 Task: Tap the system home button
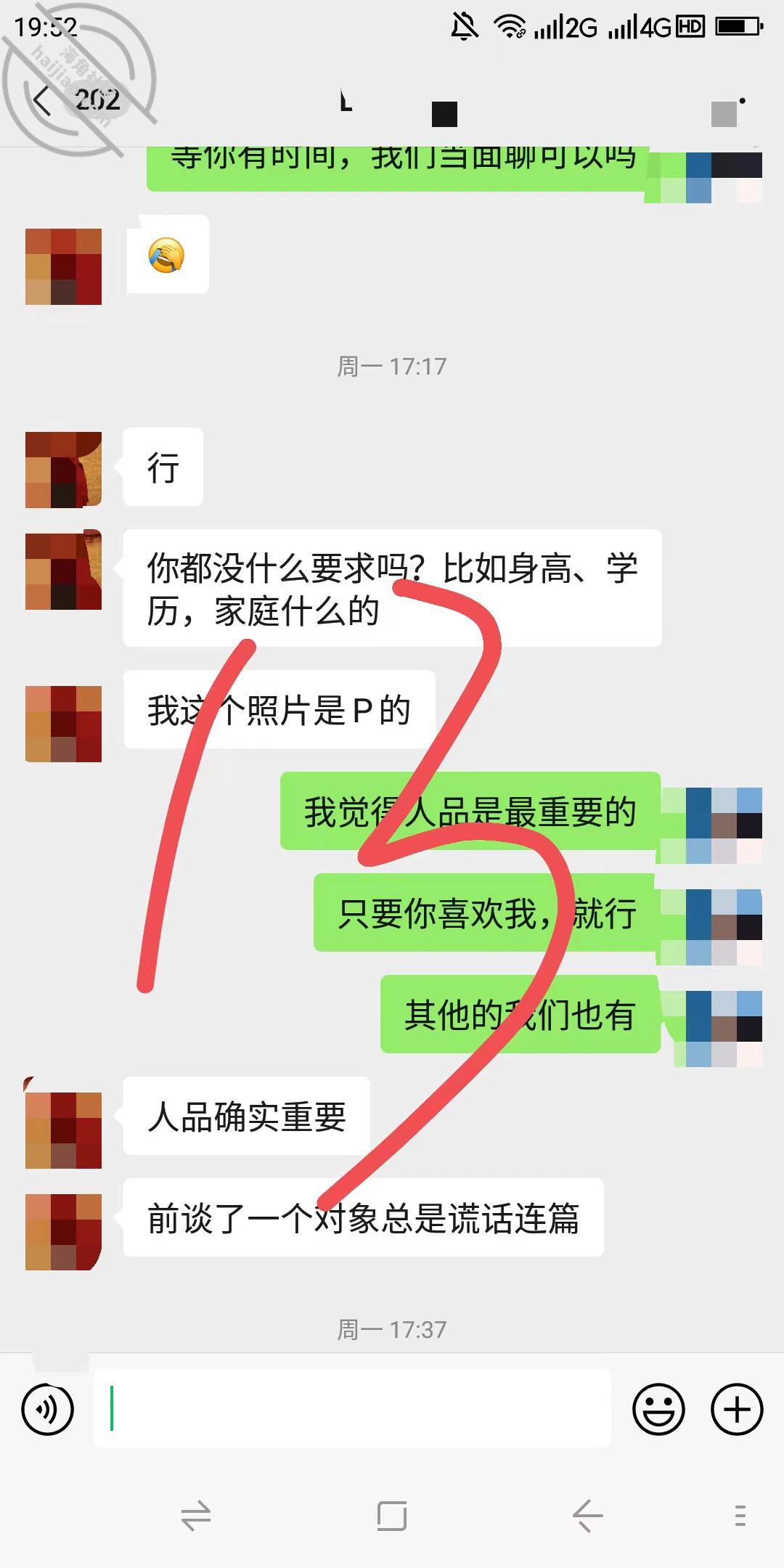(x=392, y=1516)
